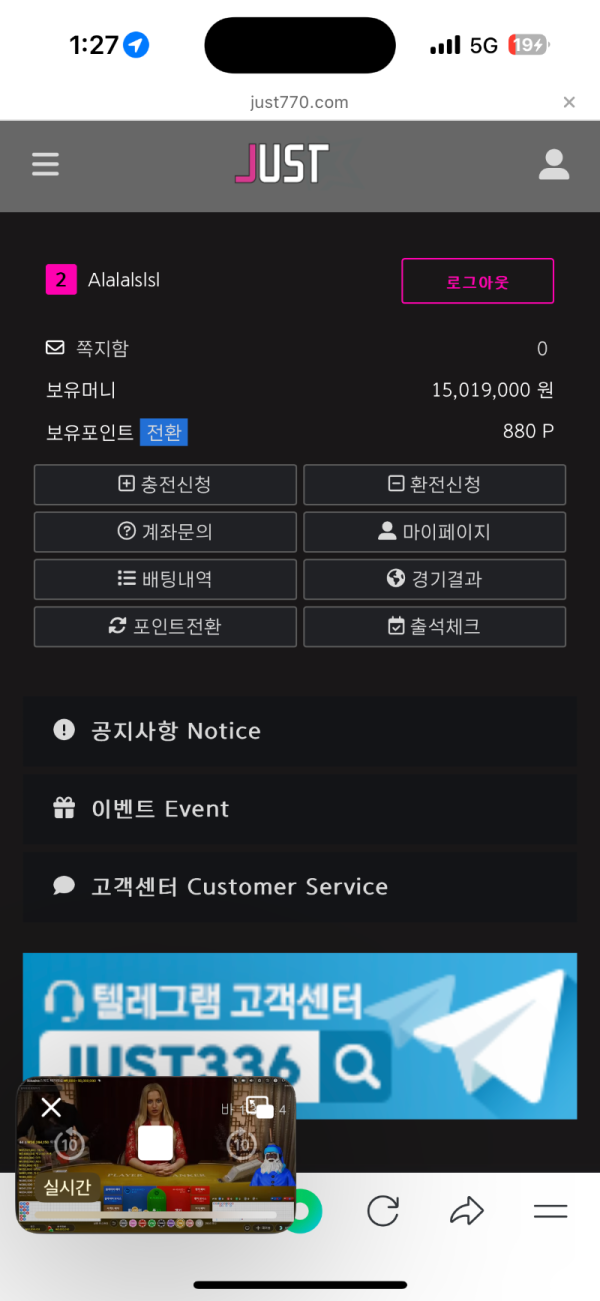The image size is (600, 1301).
Task: Tap the 전환 point convert button
Action: tap(164, 432)
